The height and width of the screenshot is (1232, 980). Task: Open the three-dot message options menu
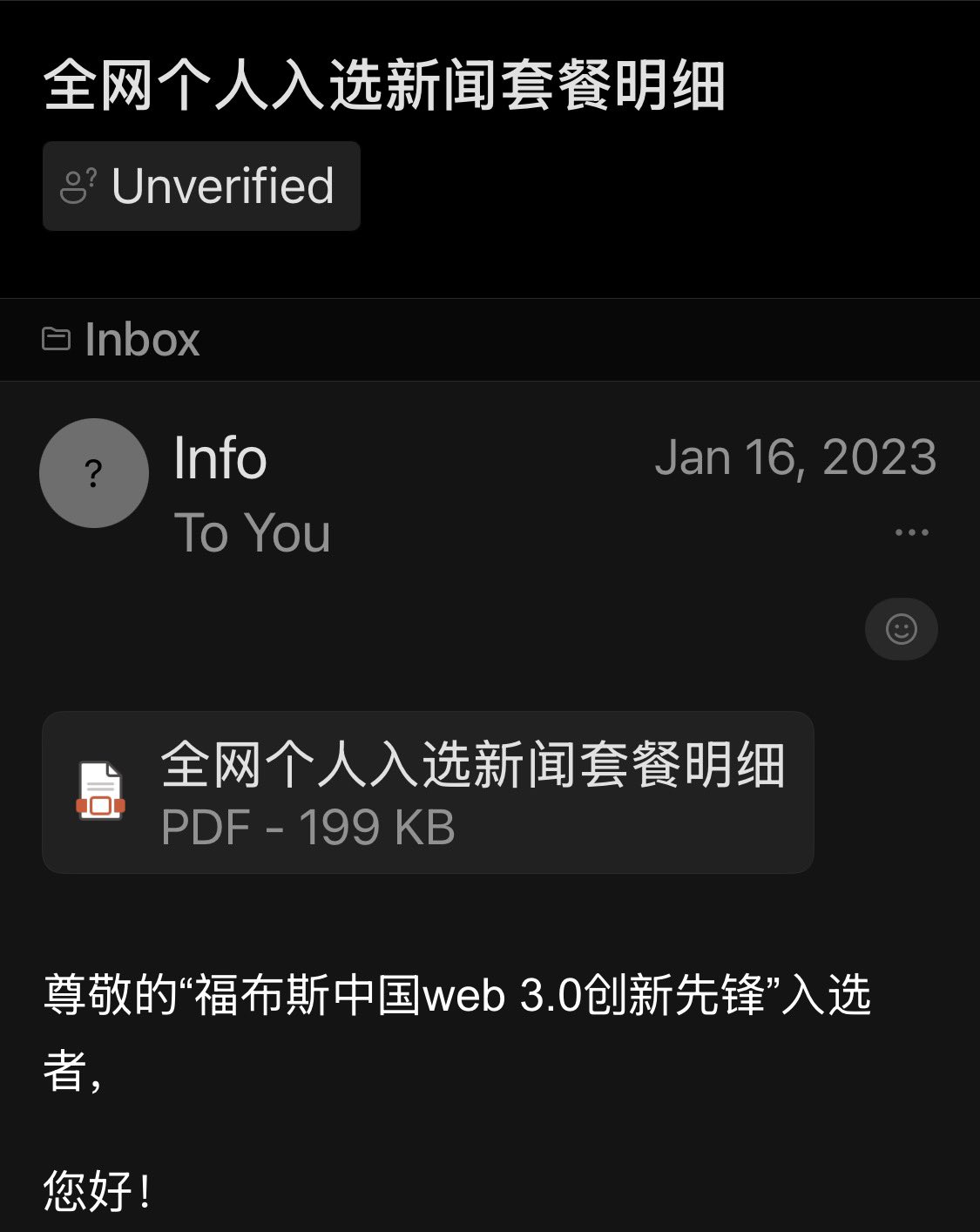pyautogui.click(x=911, y=532)
